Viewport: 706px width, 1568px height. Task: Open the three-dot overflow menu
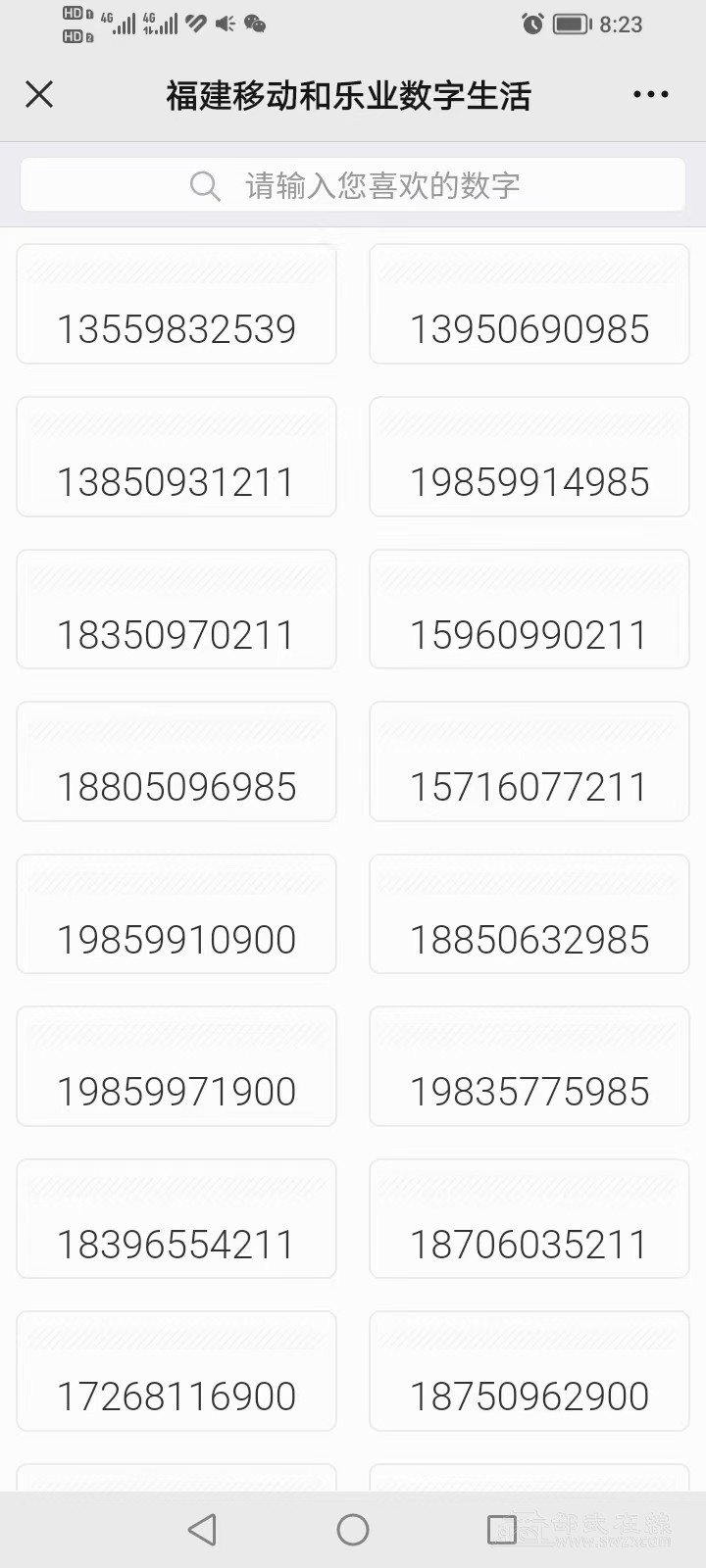click(x=650, y=94)
